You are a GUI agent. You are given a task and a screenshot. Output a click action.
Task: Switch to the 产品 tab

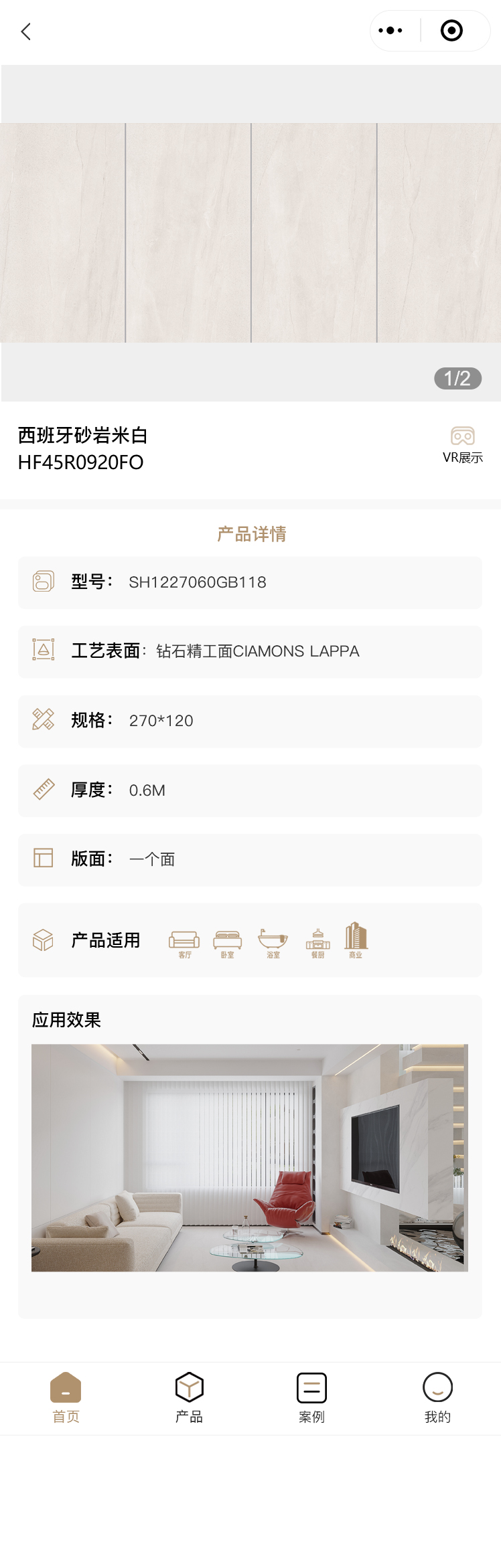pyautogui.click(x=189, y=1398)
